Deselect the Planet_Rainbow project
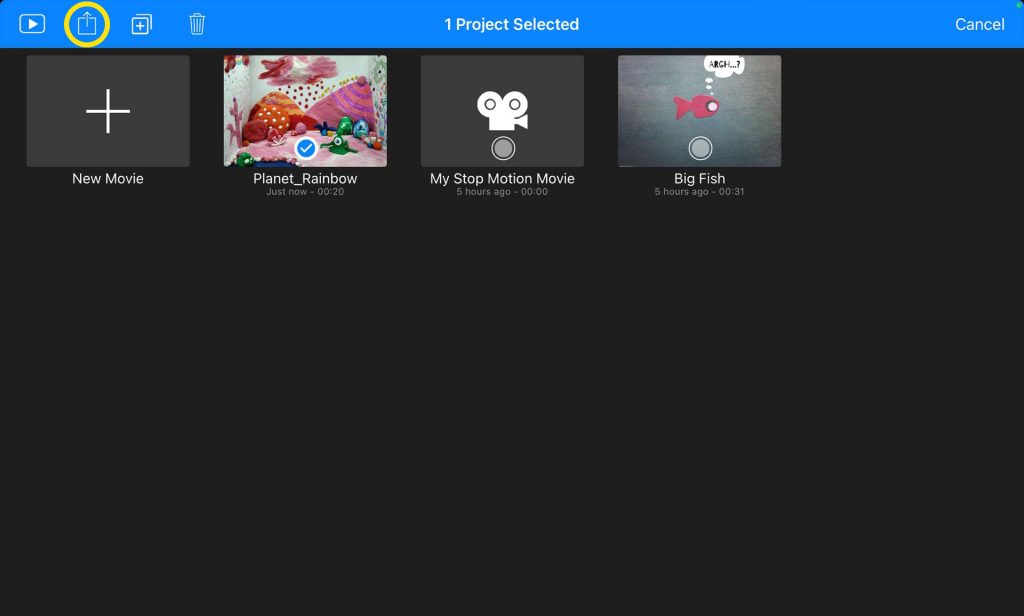Image resolution: width=1024 pixels, height=616 pixels. [x=306, y=148]
